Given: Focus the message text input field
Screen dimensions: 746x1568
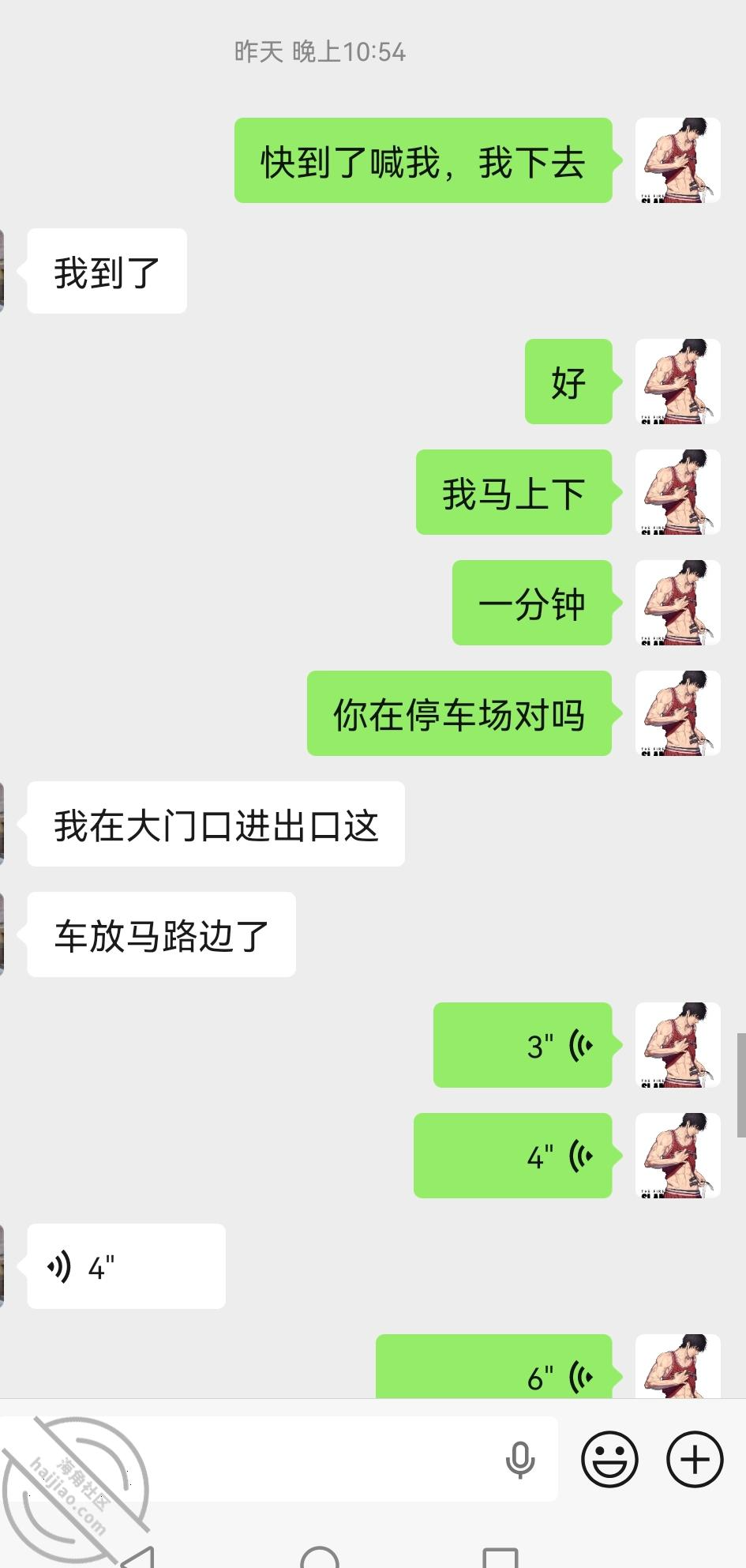Looking at the screenshot, I should [316, 1458].
